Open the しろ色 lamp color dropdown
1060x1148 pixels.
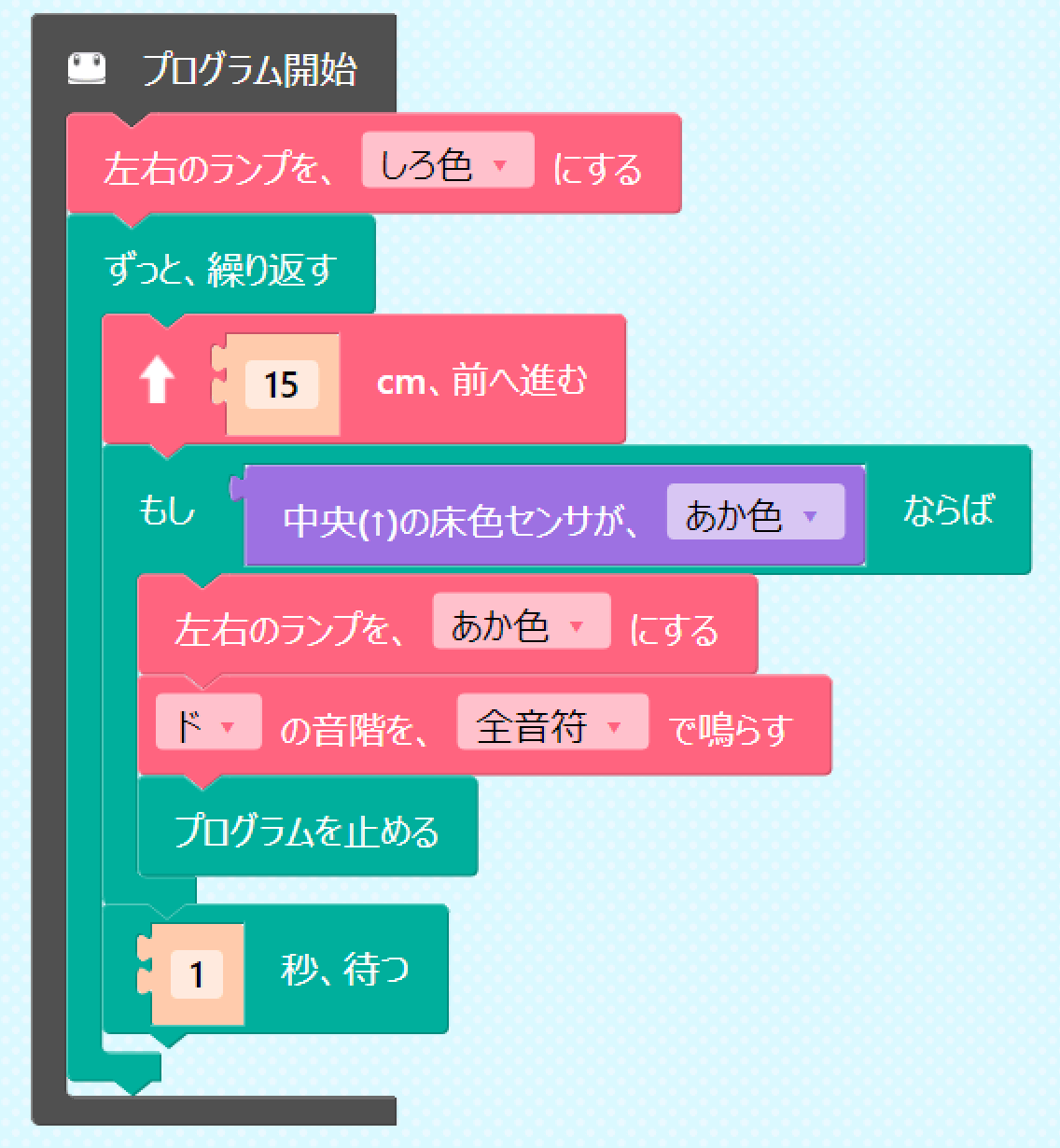447,165
